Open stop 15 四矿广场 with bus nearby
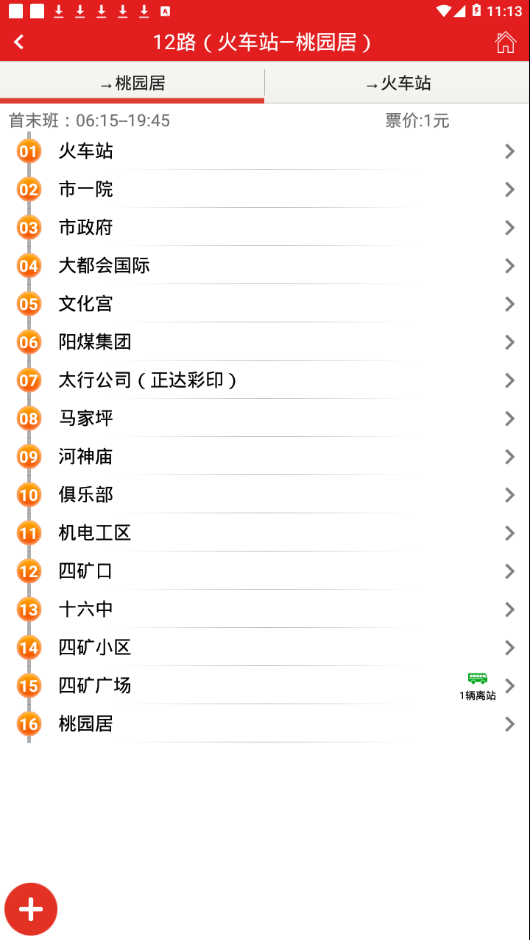 click(x=265, y=686)
